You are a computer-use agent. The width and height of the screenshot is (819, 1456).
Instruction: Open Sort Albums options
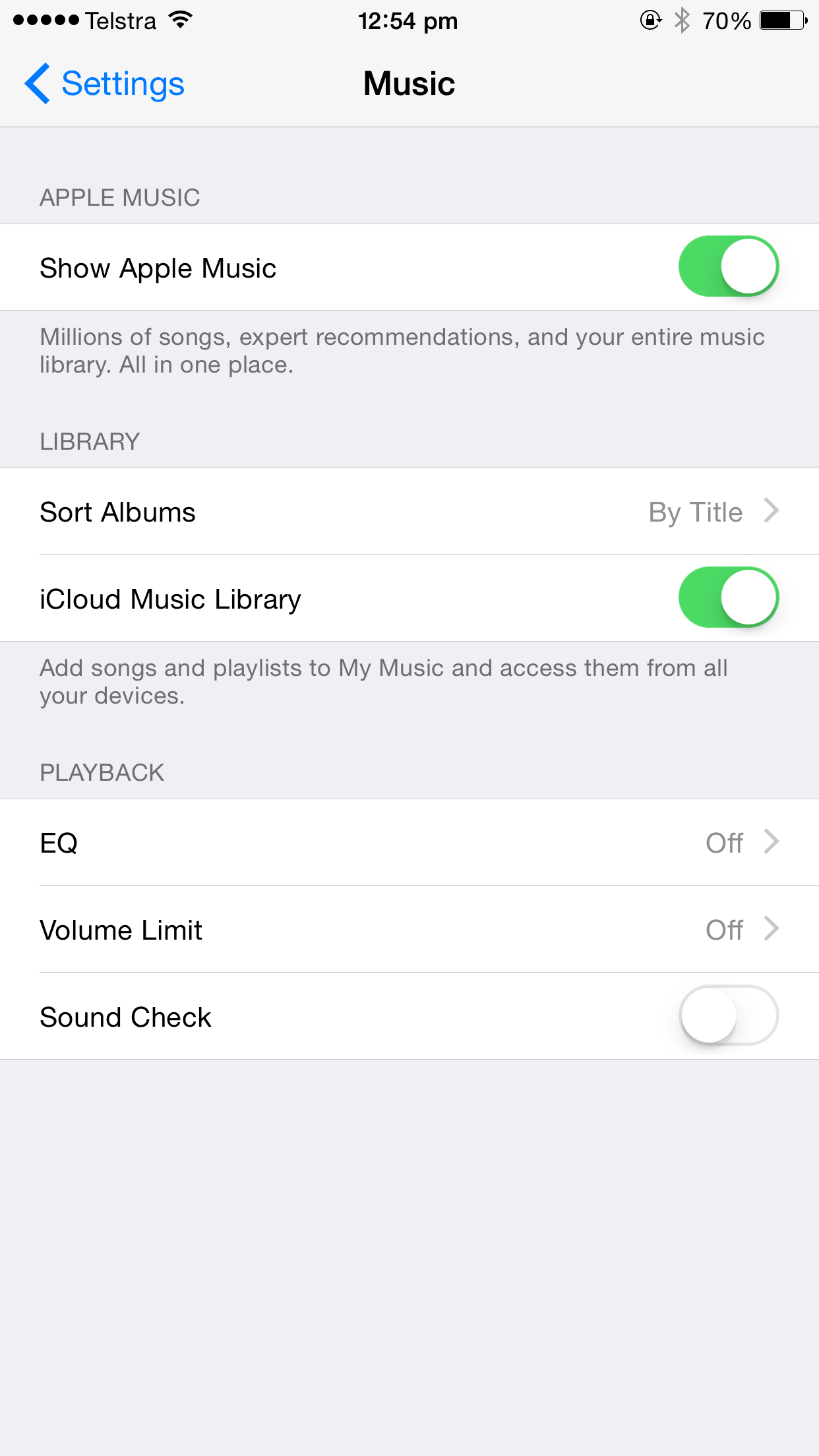409,512
